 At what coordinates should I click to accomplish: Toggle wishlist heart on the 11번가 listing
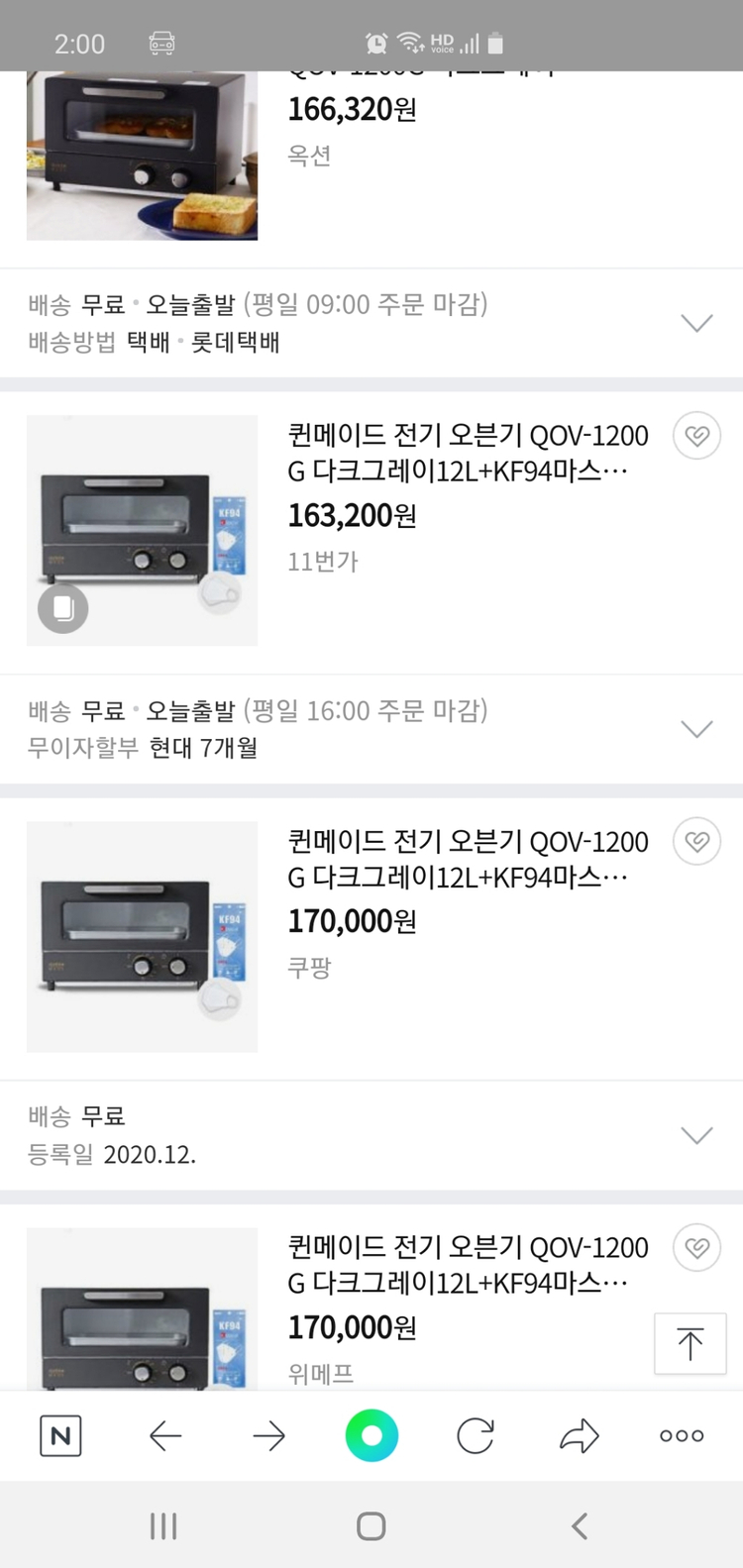coord(696,436)
